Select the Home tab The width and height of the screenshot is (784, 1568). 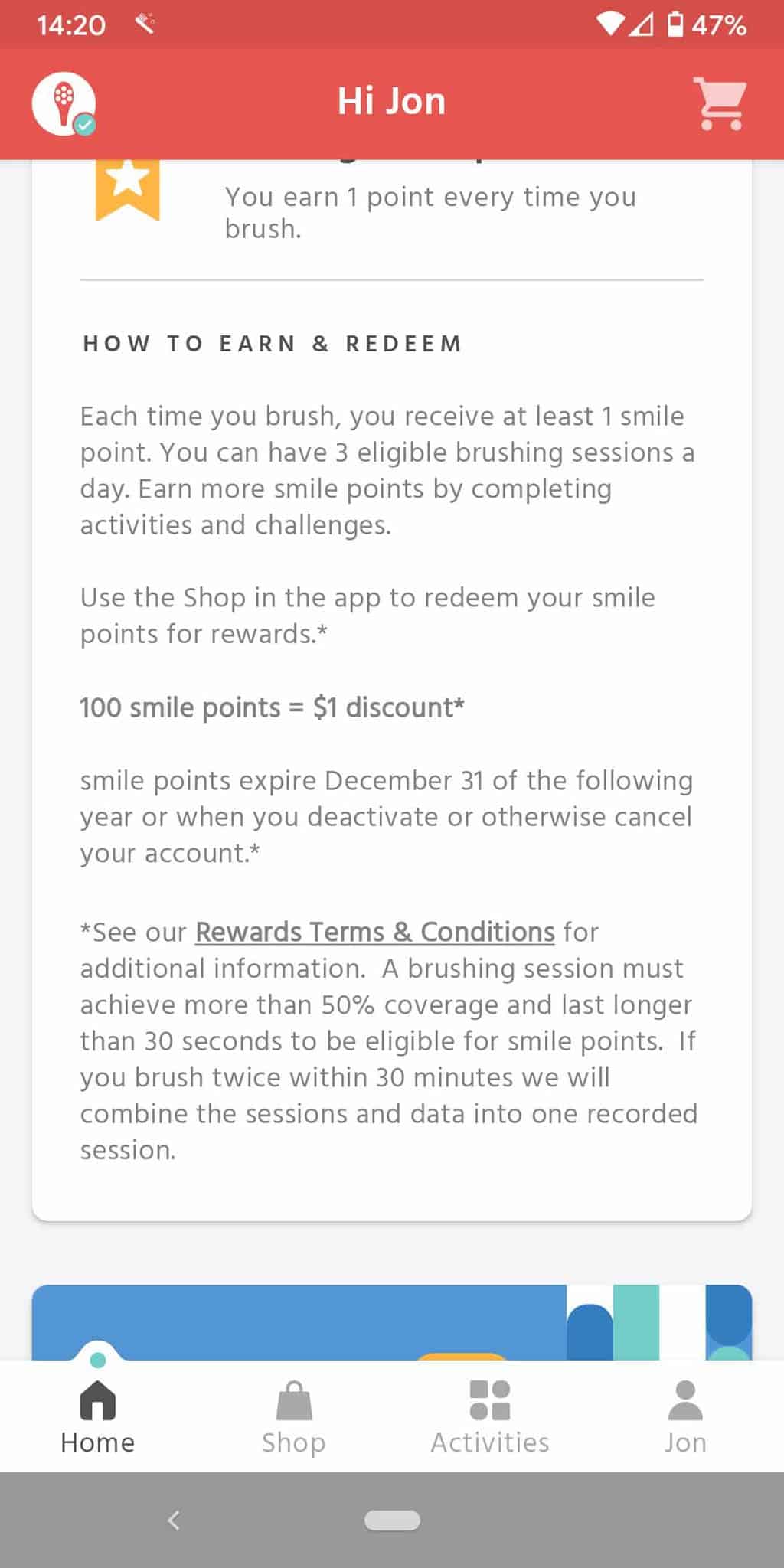tap(98, 1416)
